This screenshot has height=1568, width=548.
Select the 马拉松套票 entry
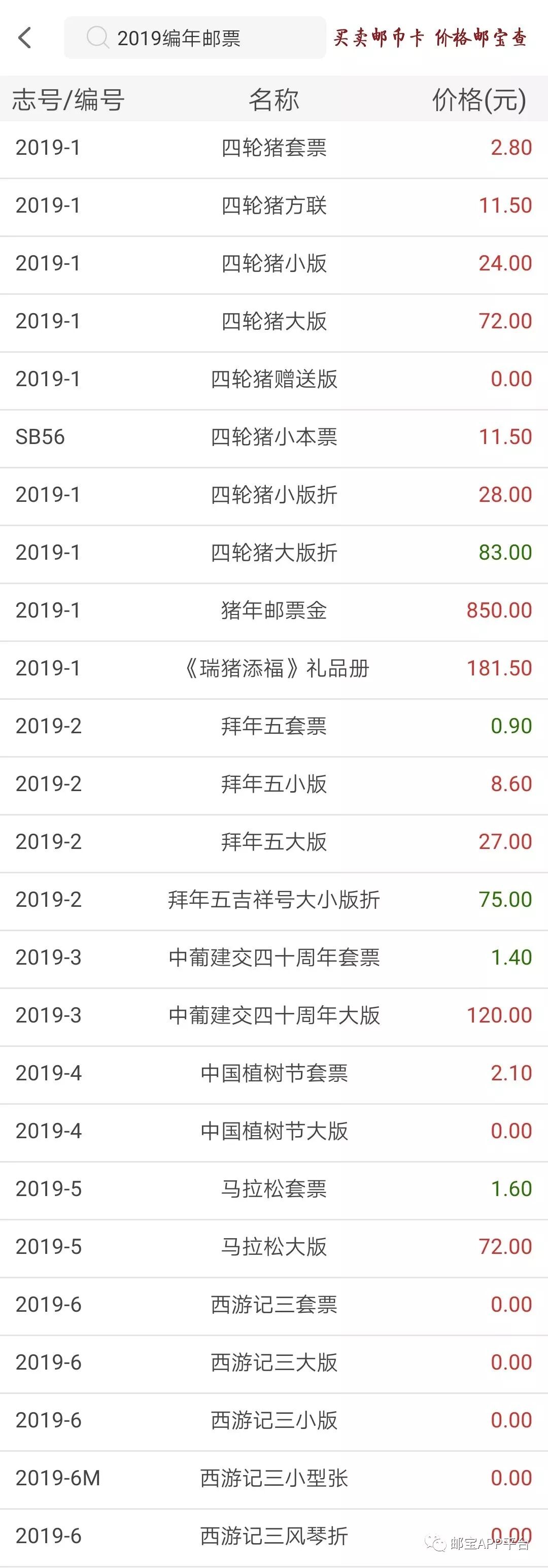pyautogui.click(x=274, y=1189)
